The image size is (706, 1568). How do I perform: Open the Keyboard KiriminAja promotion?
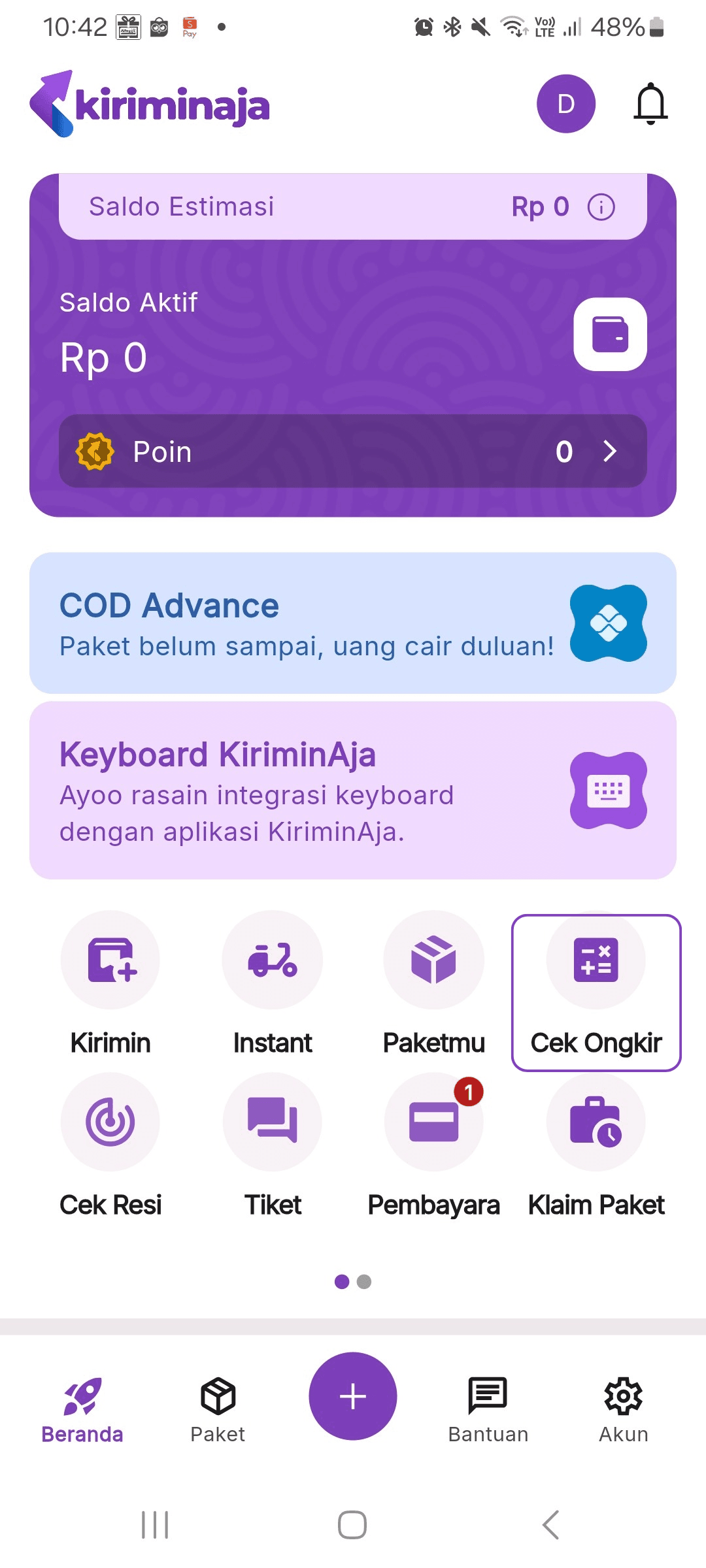point(353,787)
